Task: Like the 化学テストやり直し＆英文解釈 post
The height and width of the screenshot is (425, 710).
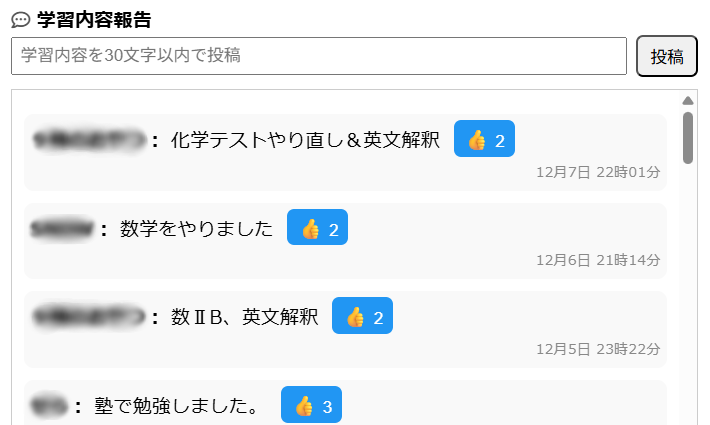Action: click(484, 139)
